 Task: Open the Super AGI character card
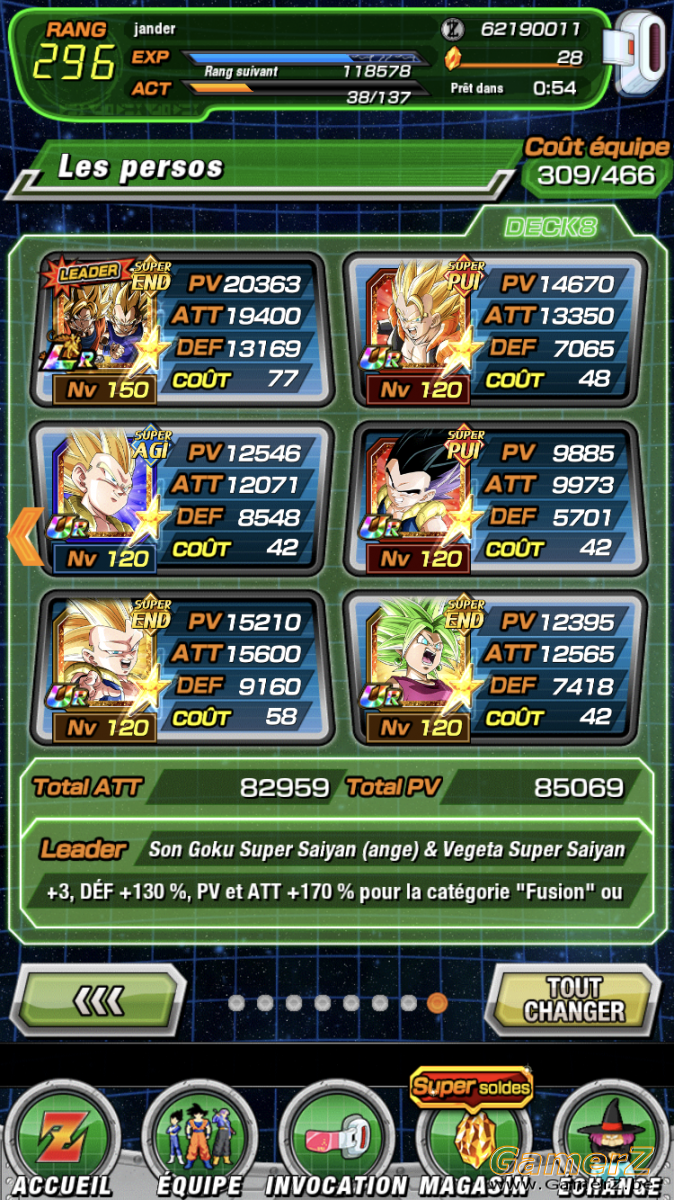[182, 498]
